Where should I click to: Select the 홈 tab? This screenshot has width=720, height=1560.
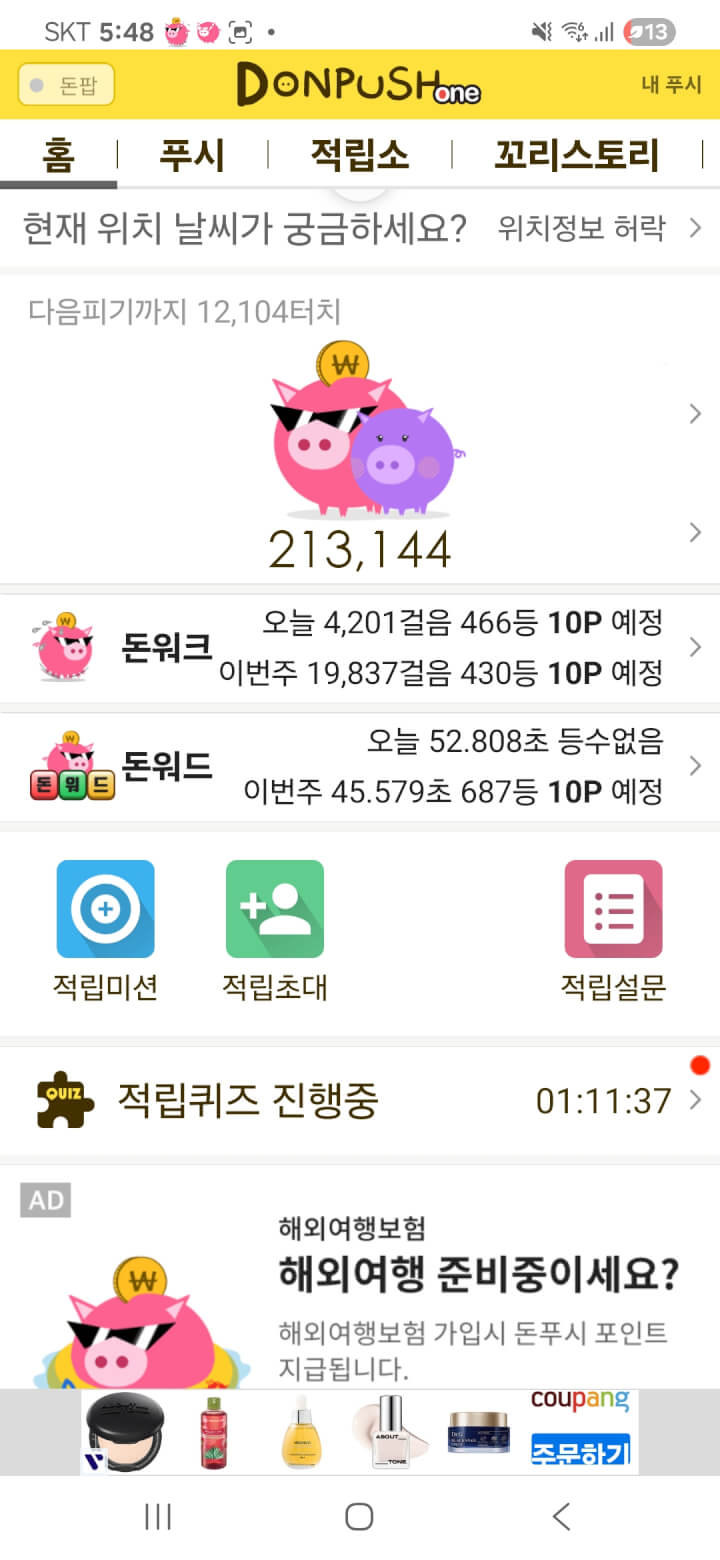58,156
